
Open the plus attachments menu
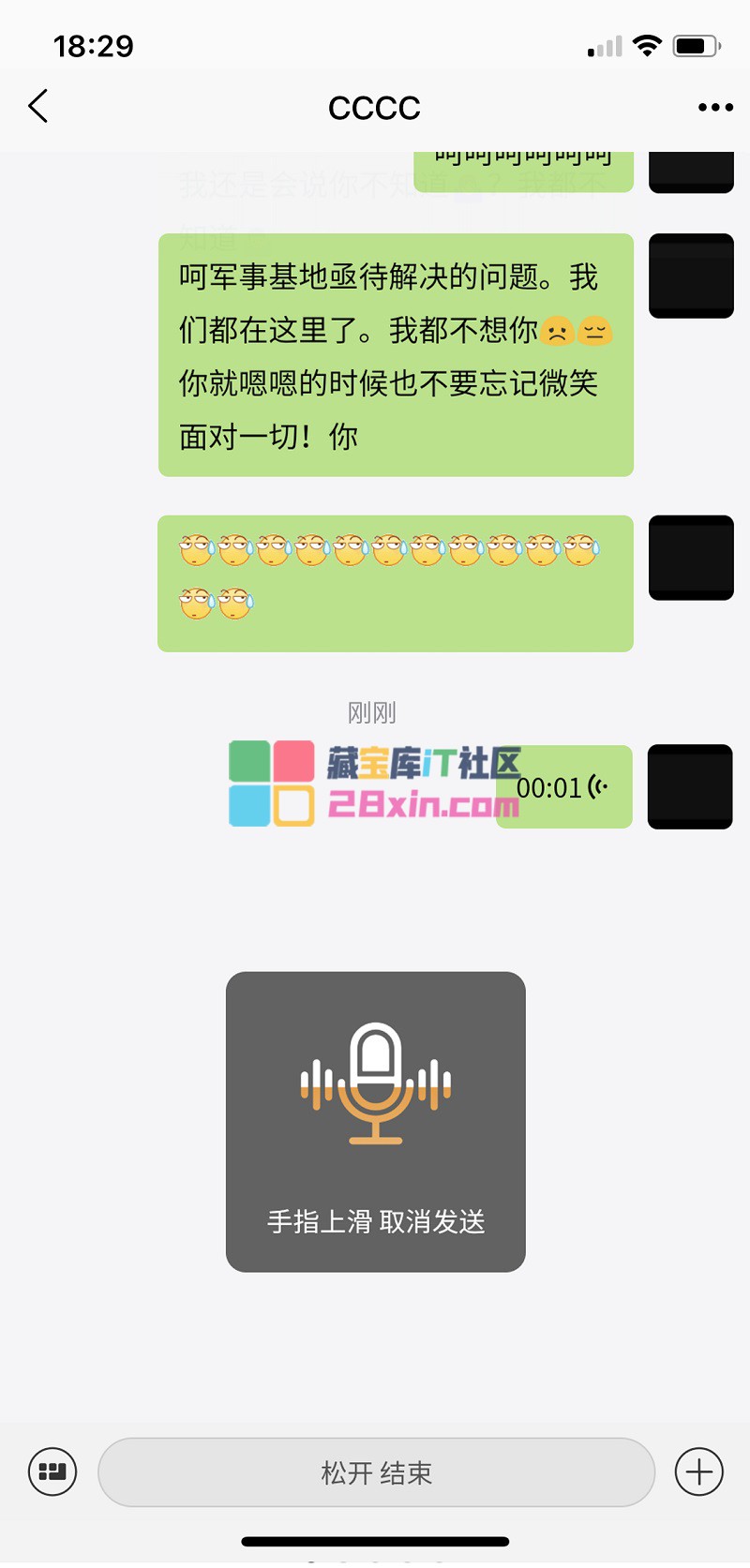click(698, 1471)
